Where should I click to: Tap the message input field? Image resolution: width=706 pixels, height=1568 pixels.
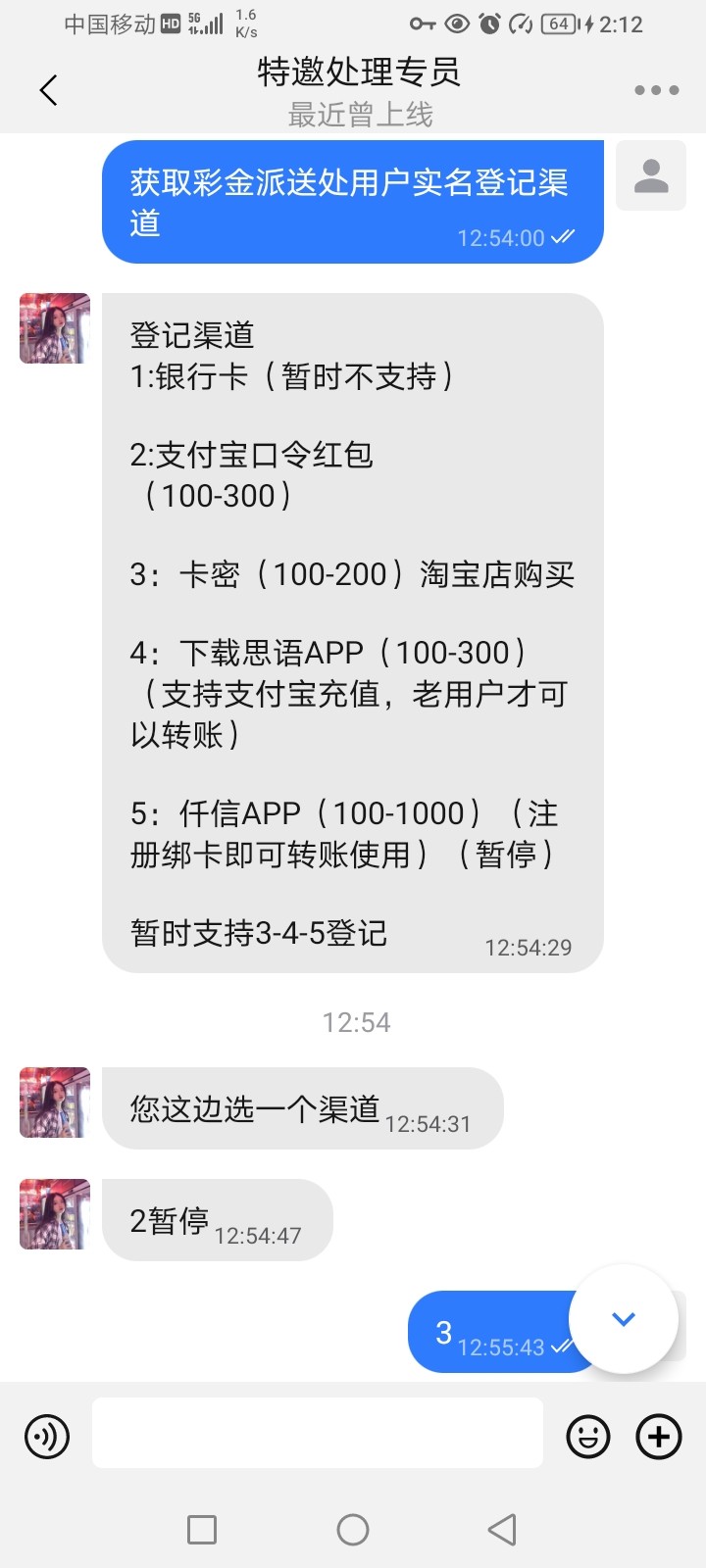(317, 1433)
